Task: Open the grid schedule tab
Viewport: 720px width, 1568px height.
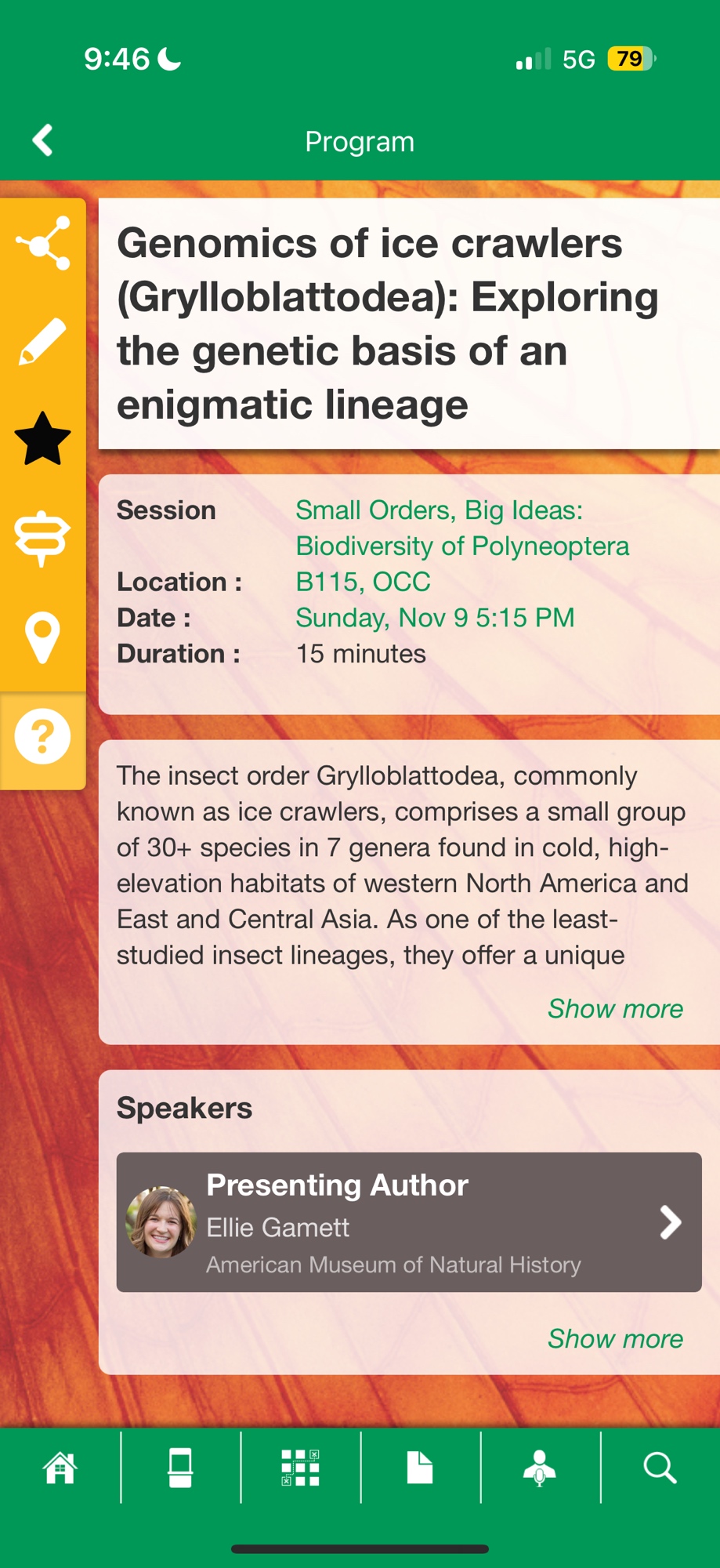Action: 300,1468
